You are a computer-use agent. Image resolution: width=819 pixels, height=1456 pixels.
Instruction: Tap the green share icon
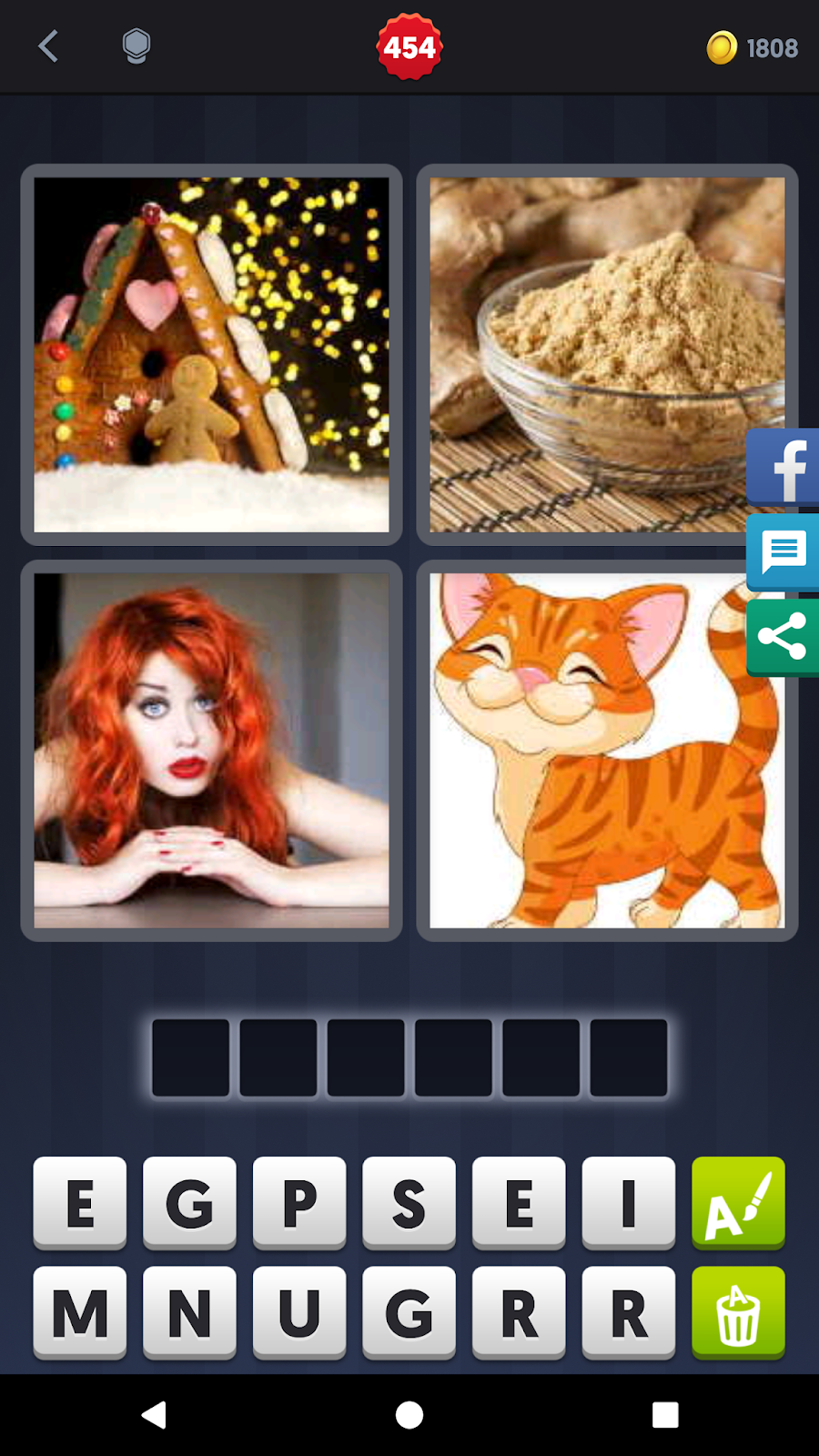click(784, 637)
